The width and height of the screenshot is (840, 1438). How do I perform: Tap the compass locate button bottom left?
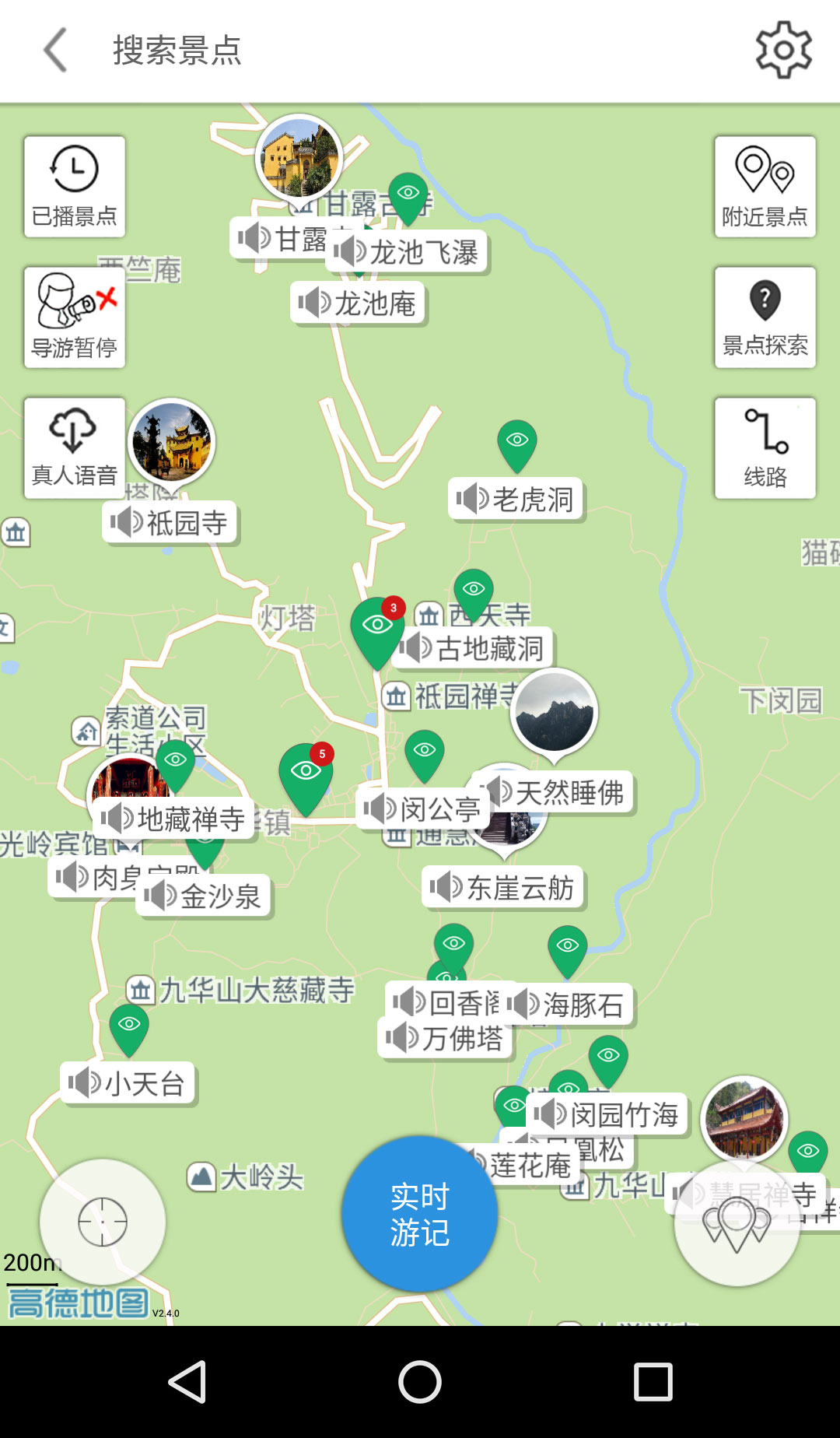[x=101, y=1222]
